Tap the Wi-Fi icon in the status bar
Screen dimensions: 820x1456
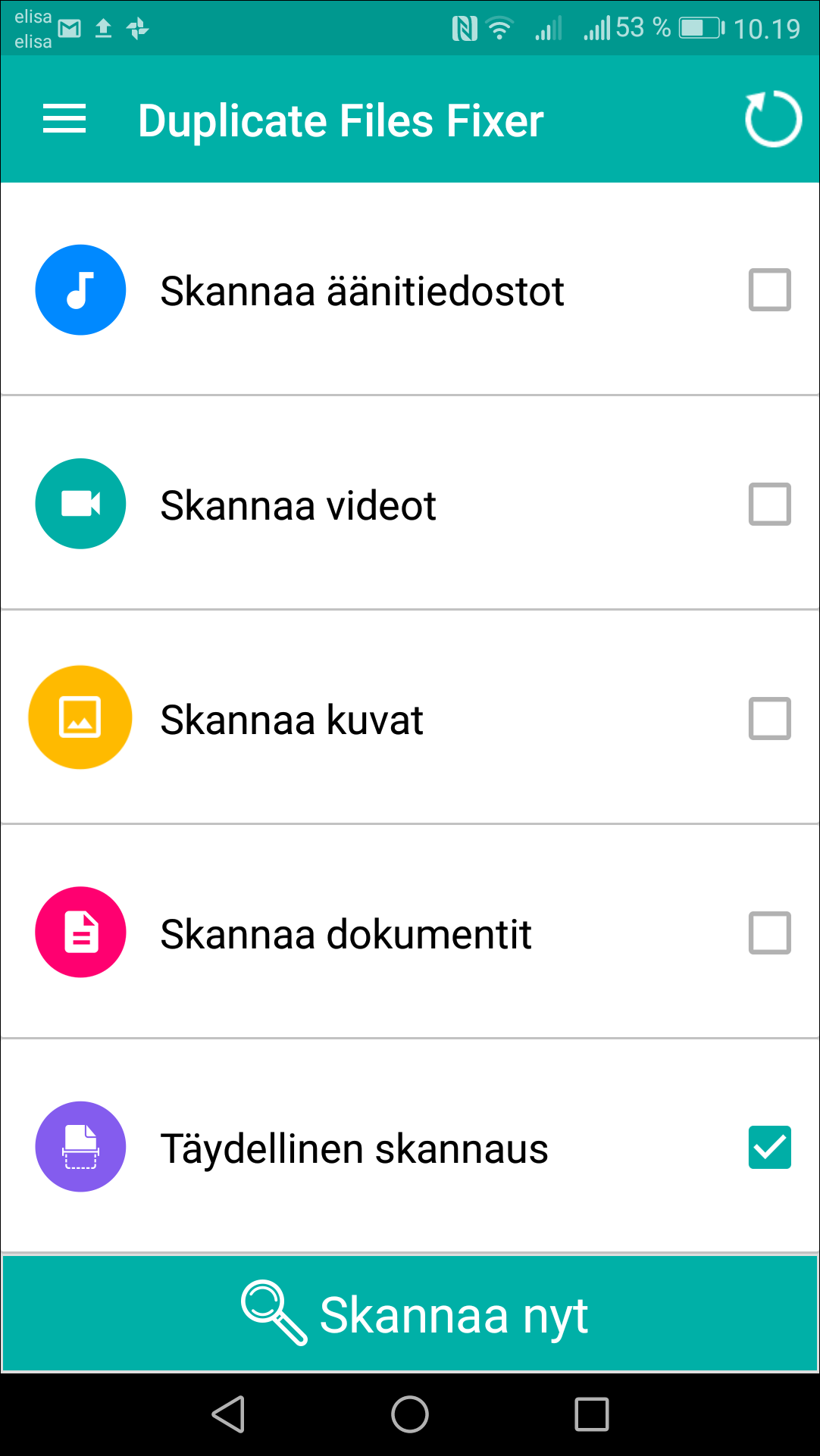tap(499, 29)
